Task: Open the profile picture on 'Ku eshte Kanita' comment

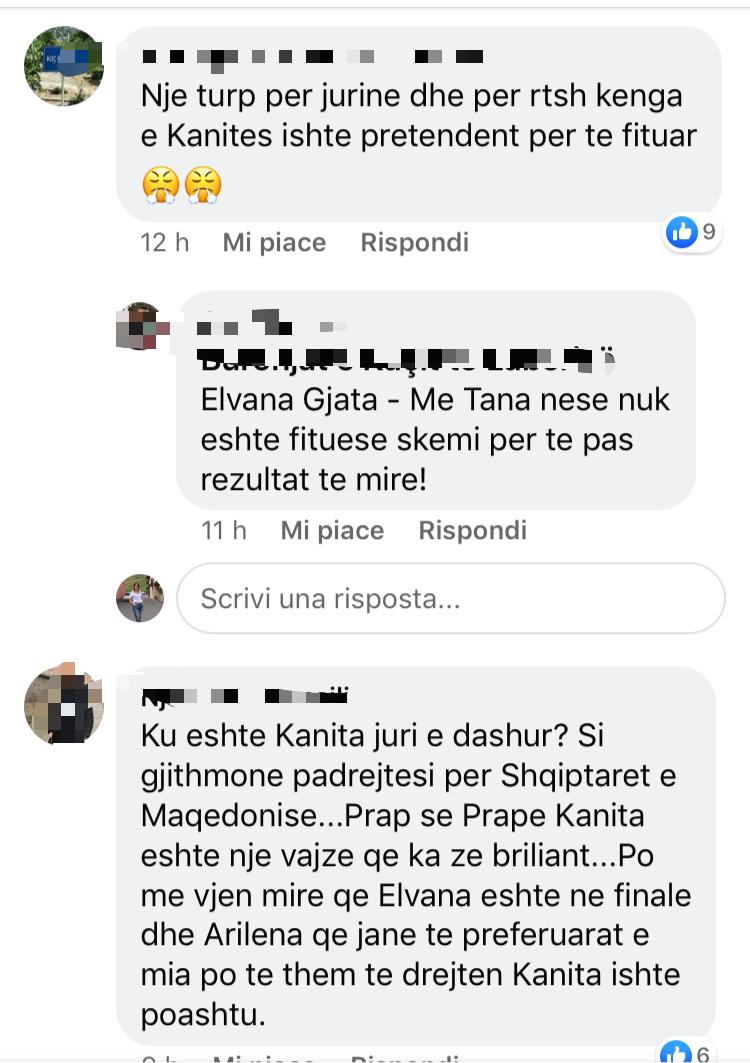Action: click(x=63, y=703)
